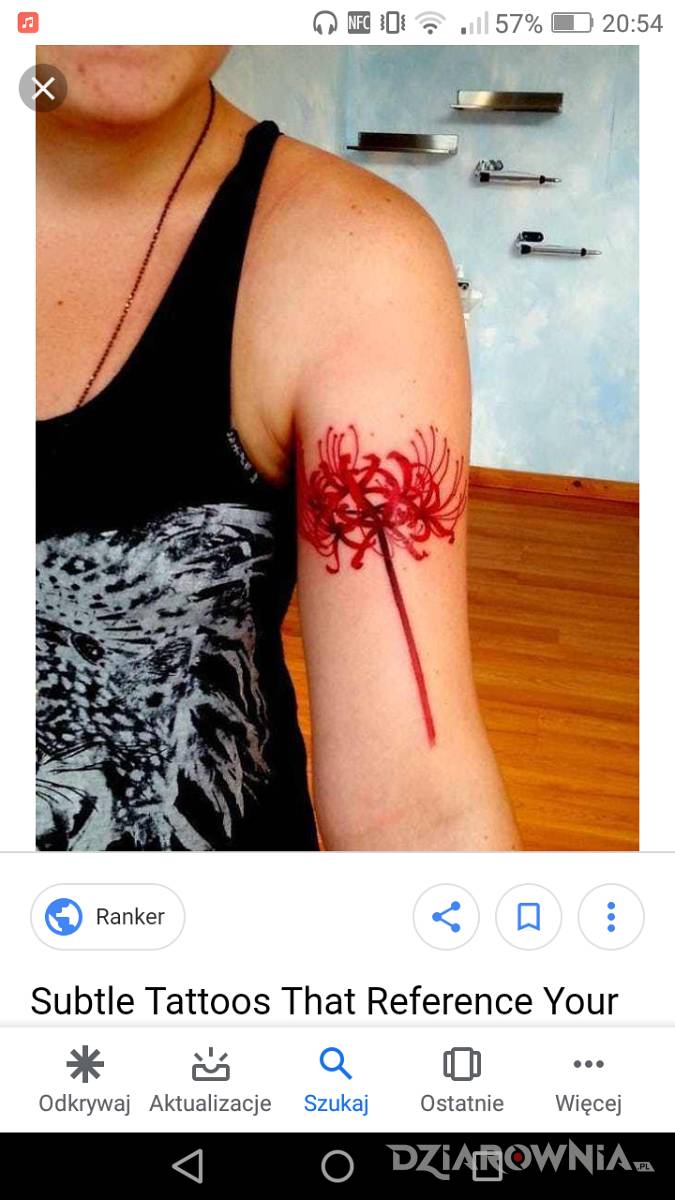Switch to the Odkrywaj tab
The image size is (675, 1200).
85,1081
